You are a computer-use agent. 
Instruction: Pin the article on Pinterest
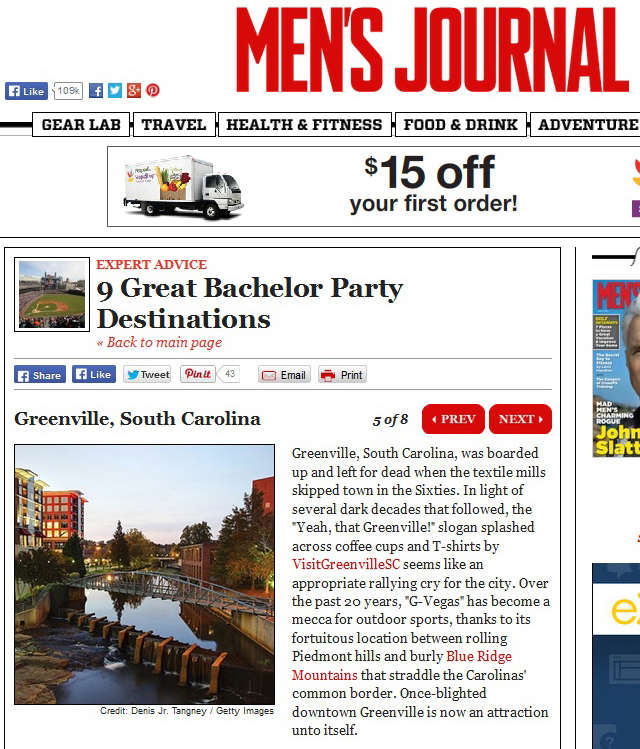tap(198, 374)
